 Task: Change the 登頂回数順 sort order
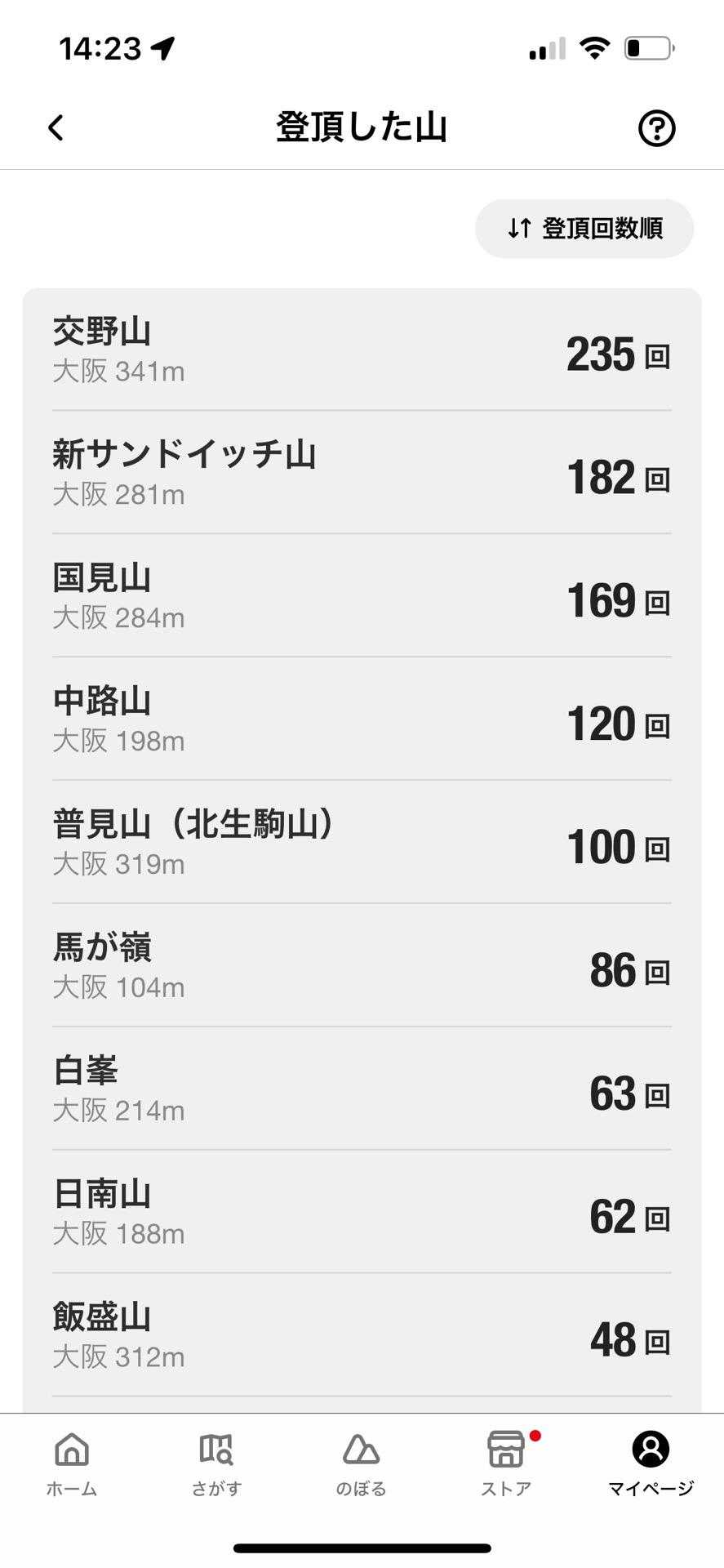584,229
